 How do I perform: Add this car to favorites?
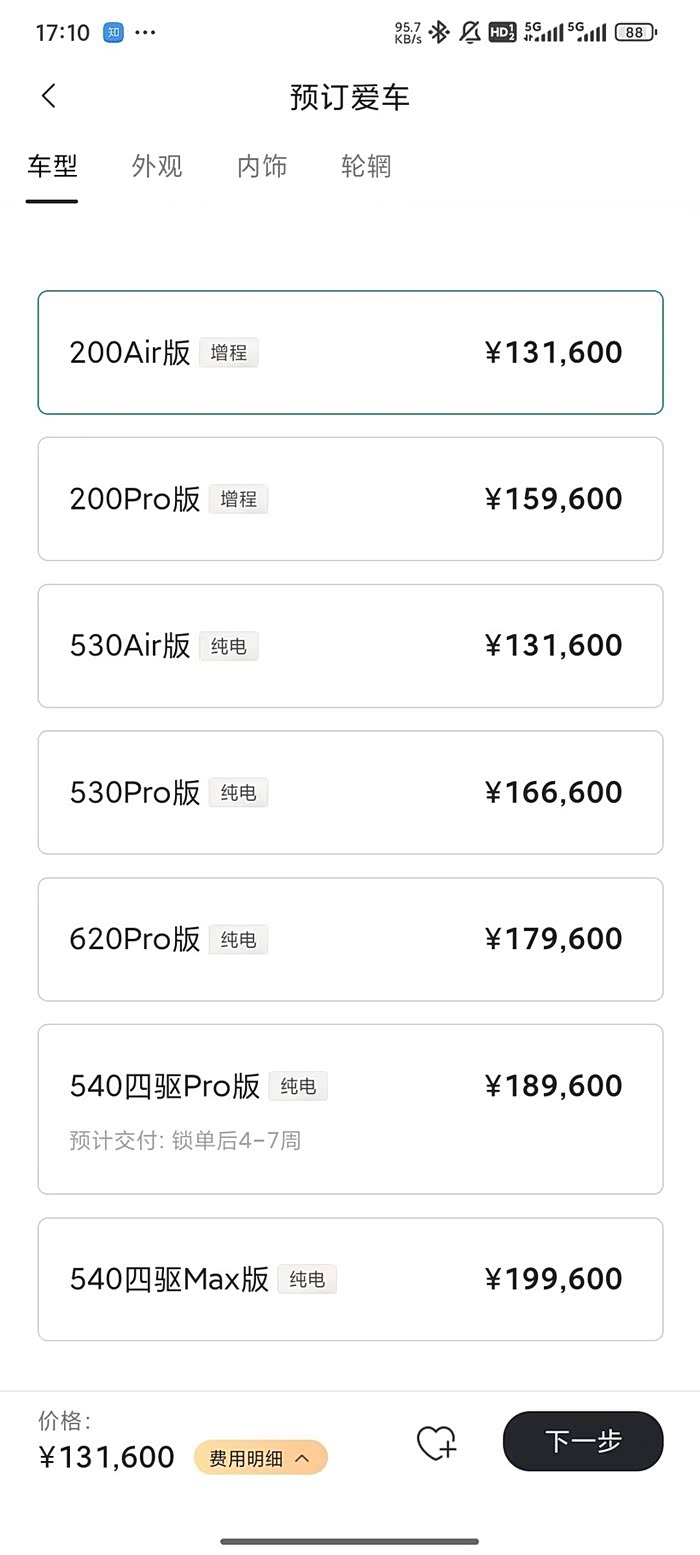[436, 1442]
